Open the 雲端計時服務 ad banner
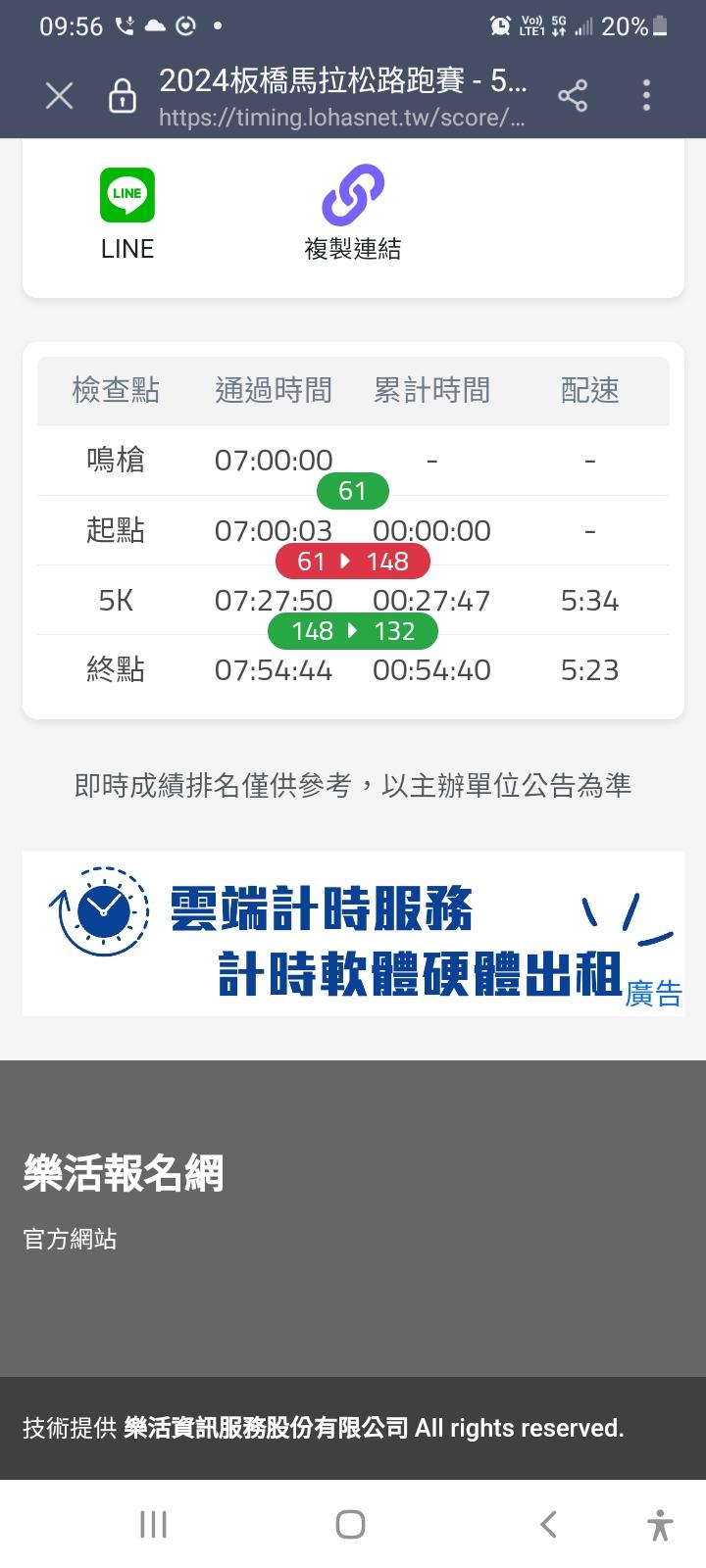This screenshot has height=1568, width=706. (x=353, y=933)
